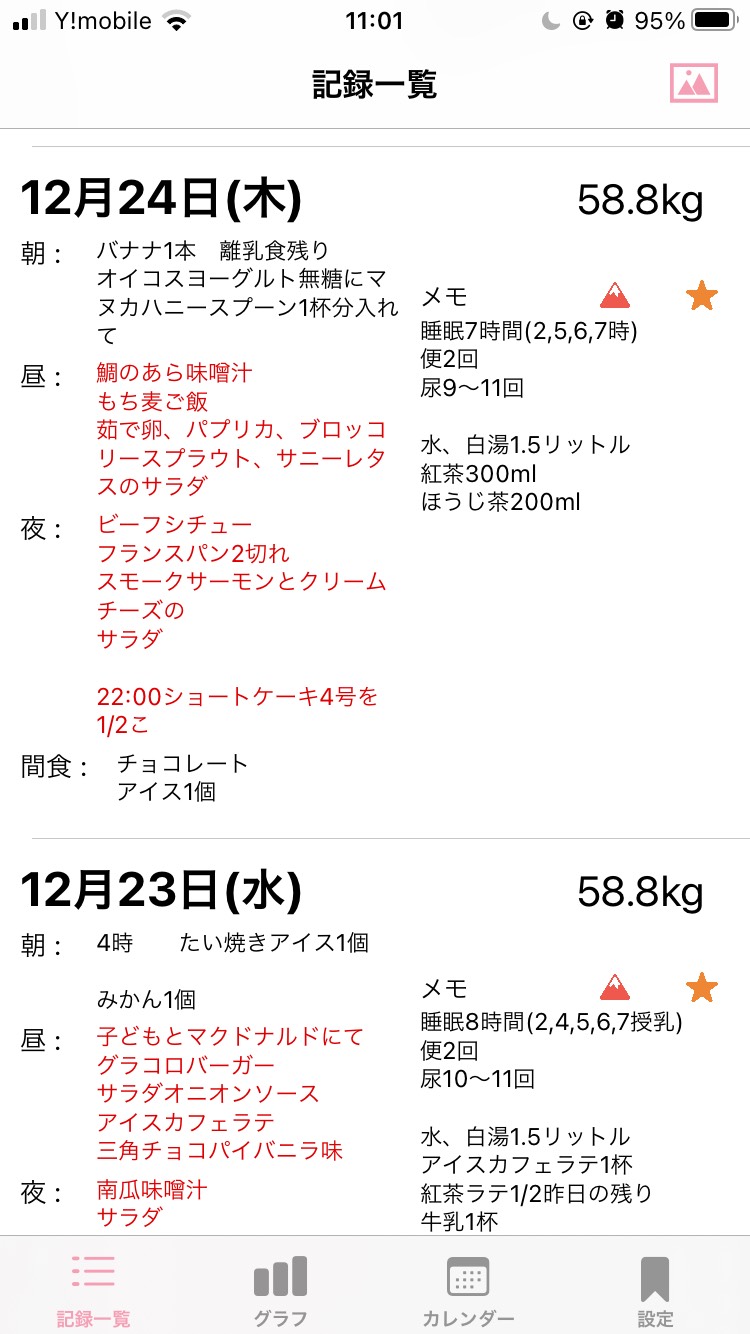Select the 記録一覧 tab
Viewport: 750px width, 1334px height.
pyautogui.click(x=93, y=1290)
